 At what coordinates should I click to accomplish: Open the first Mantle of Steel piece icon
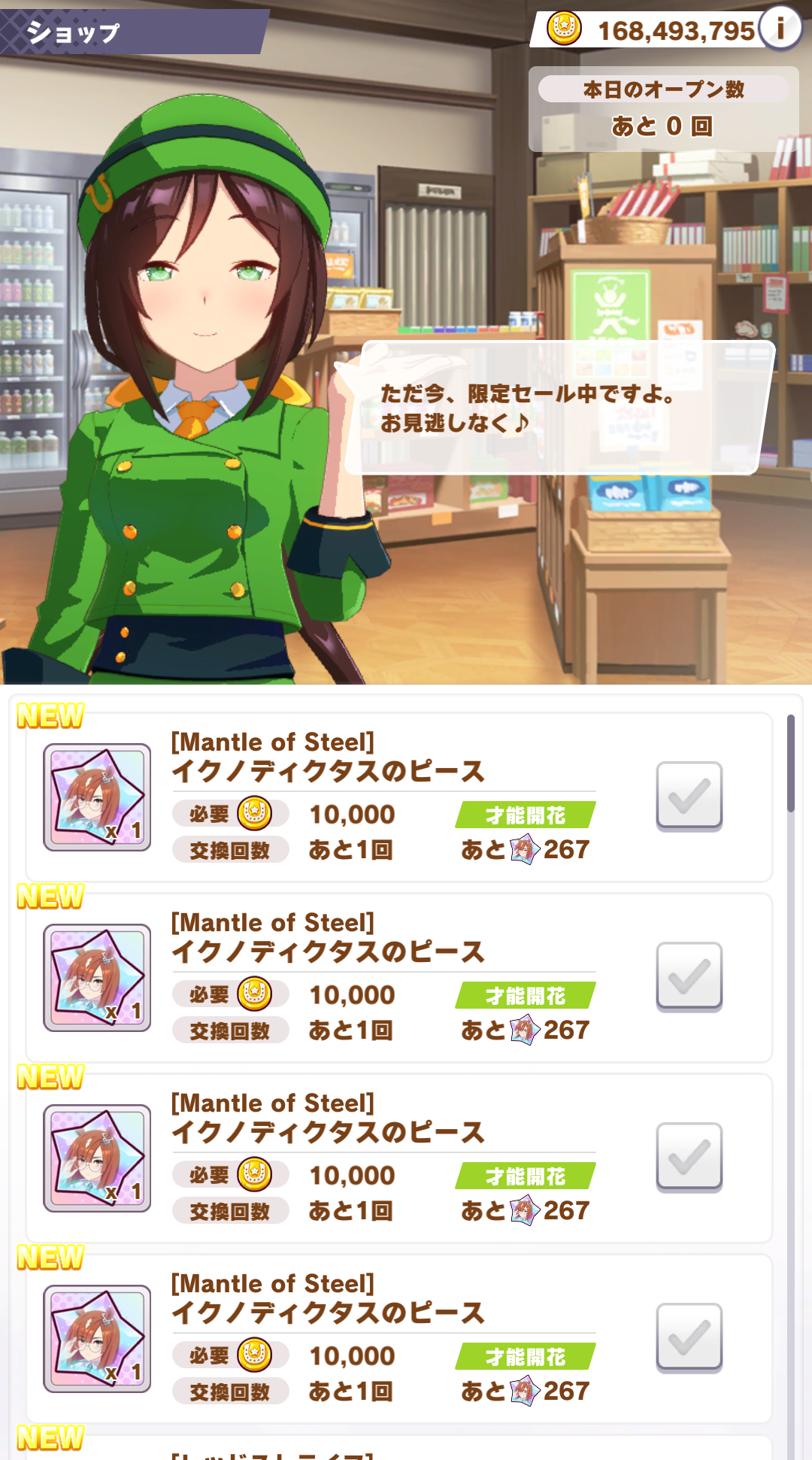point(97,797)
